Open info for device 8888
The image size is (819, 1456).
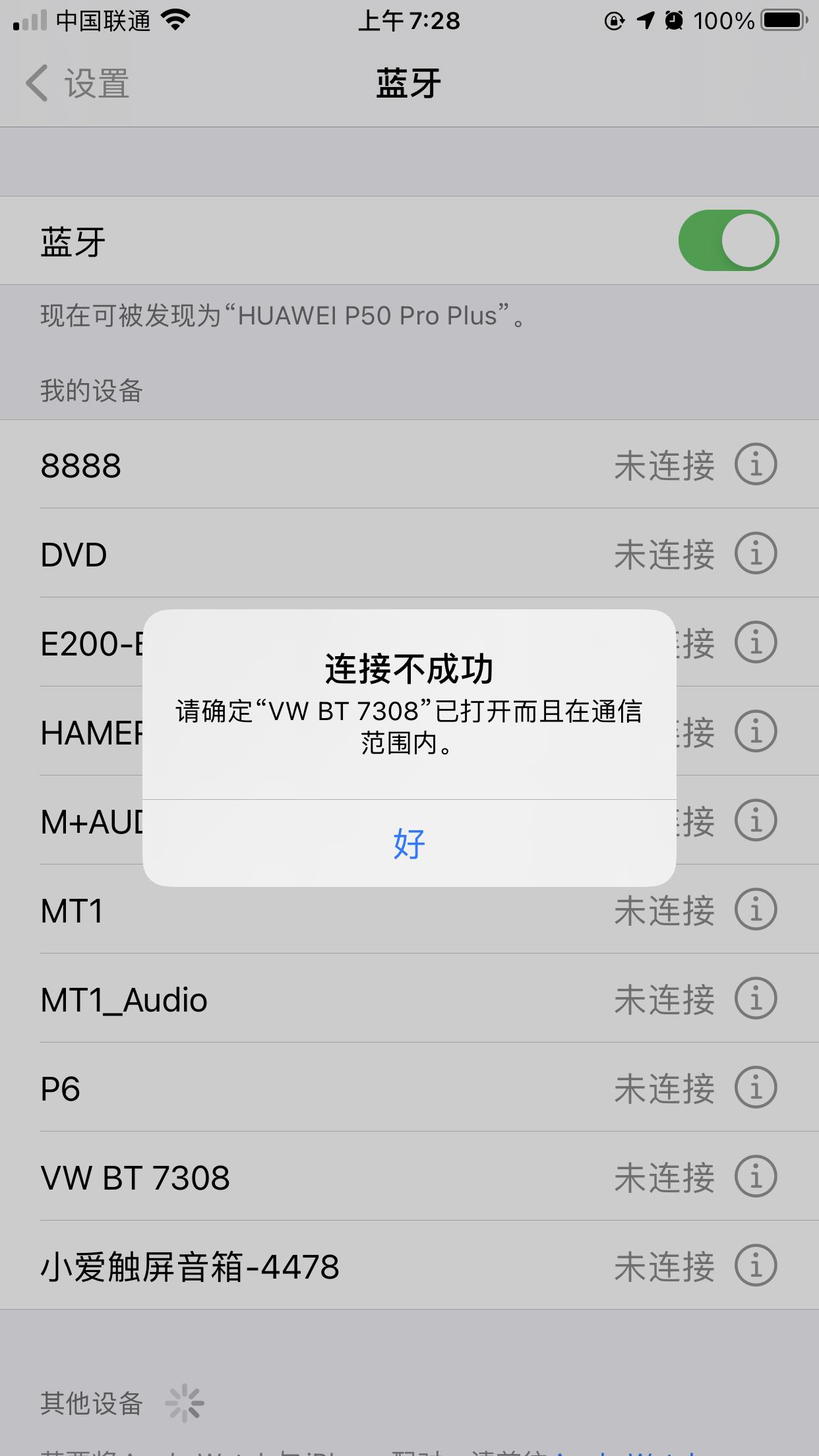point(756,464)
